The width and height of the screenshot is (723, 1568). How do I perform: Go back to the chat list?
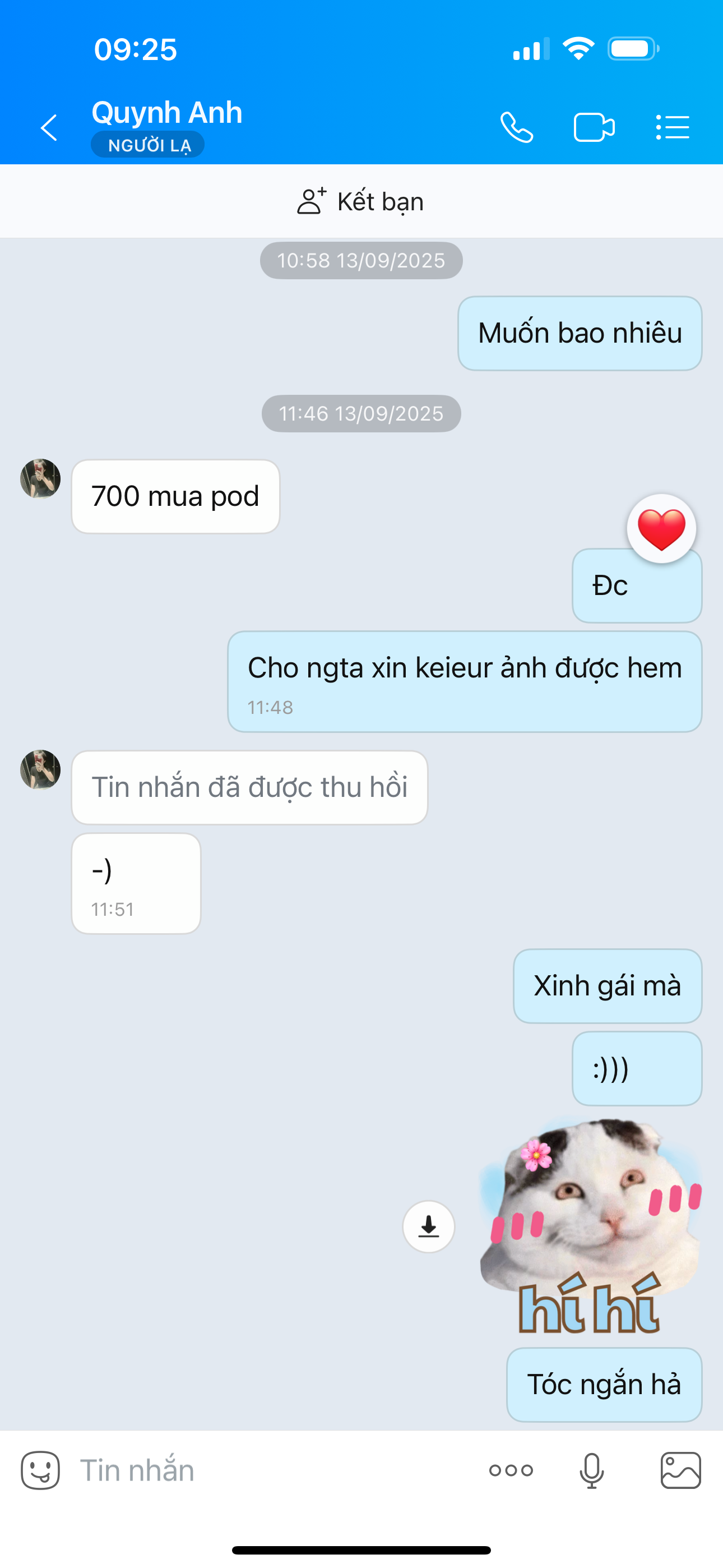pos(49,128)
